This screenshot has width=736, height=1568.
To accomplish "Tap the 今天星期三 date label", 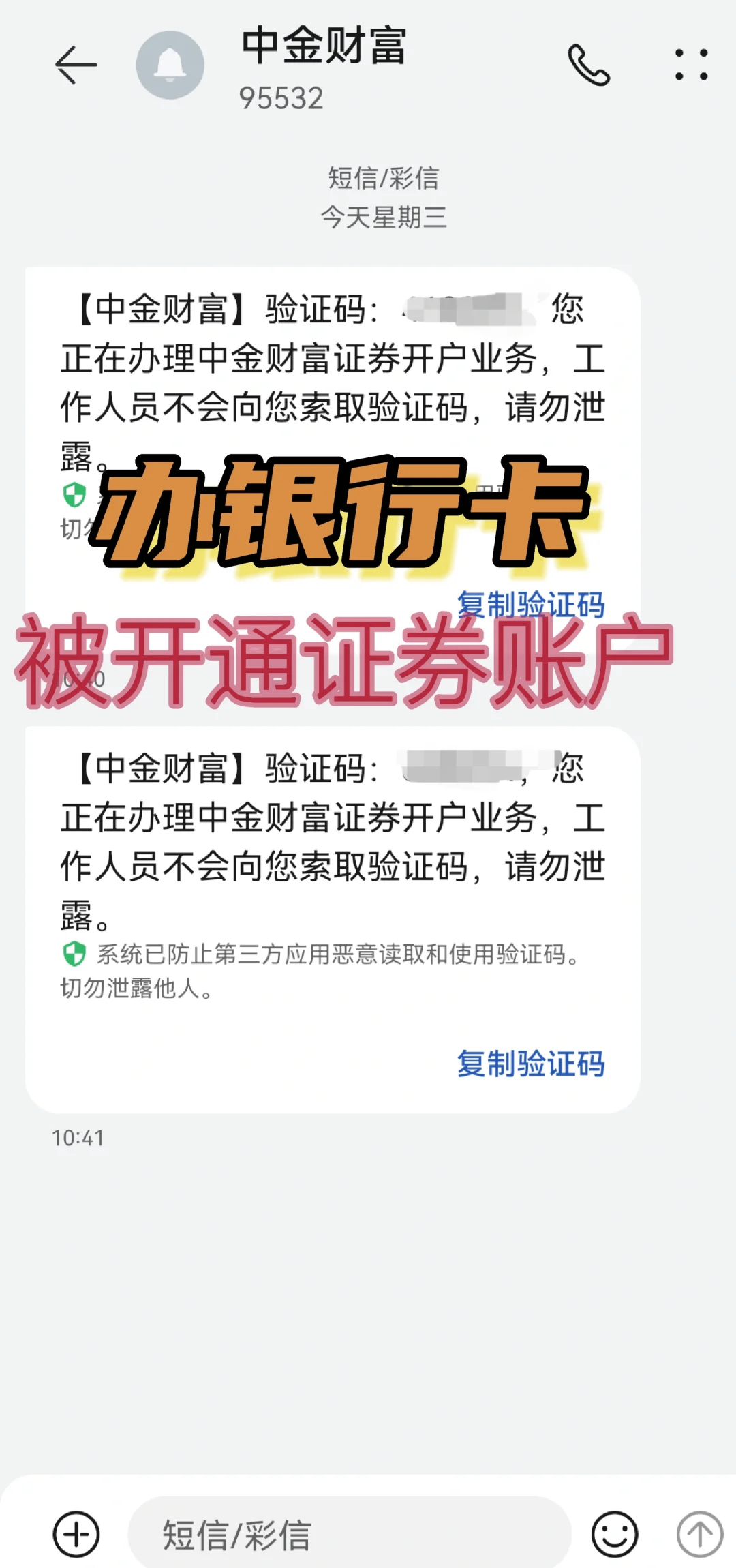I will [x=384, y=218].
